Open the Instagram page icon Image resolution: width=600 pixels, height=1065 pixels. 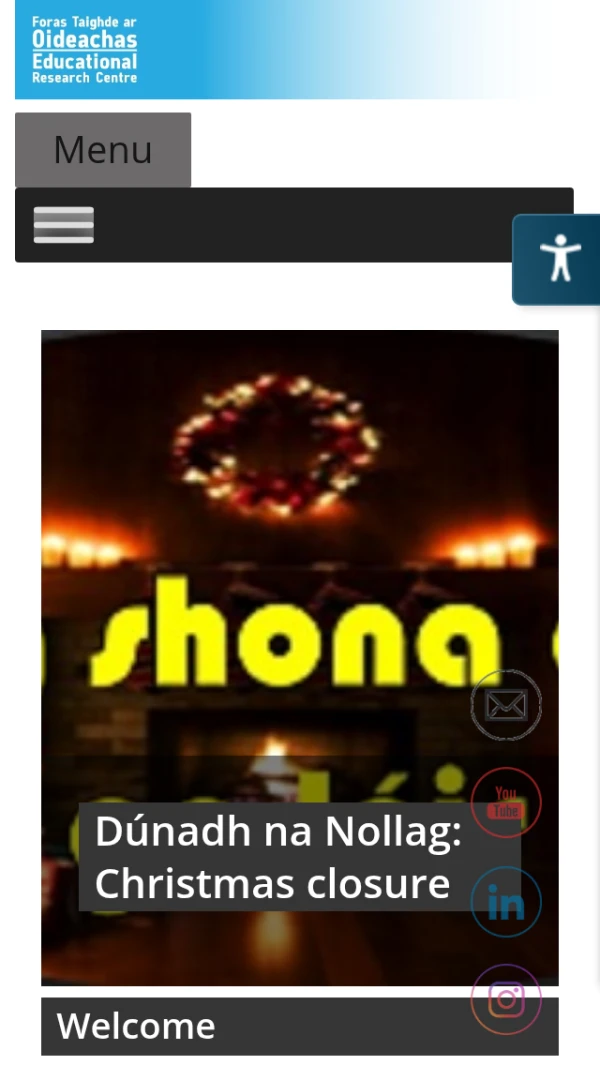point(506,999)
